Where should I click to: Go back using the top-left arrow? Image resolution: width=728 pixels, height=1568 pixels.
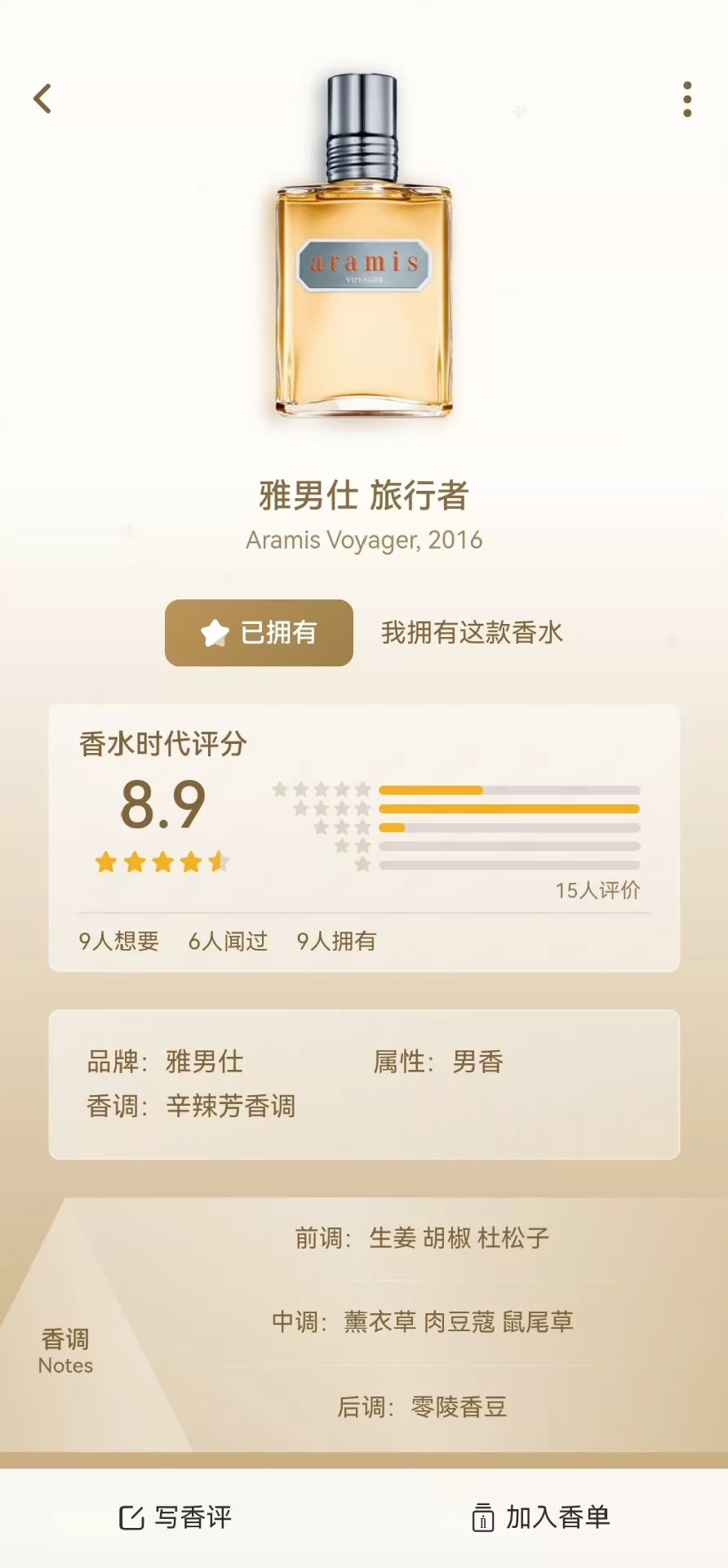[42, 99]
